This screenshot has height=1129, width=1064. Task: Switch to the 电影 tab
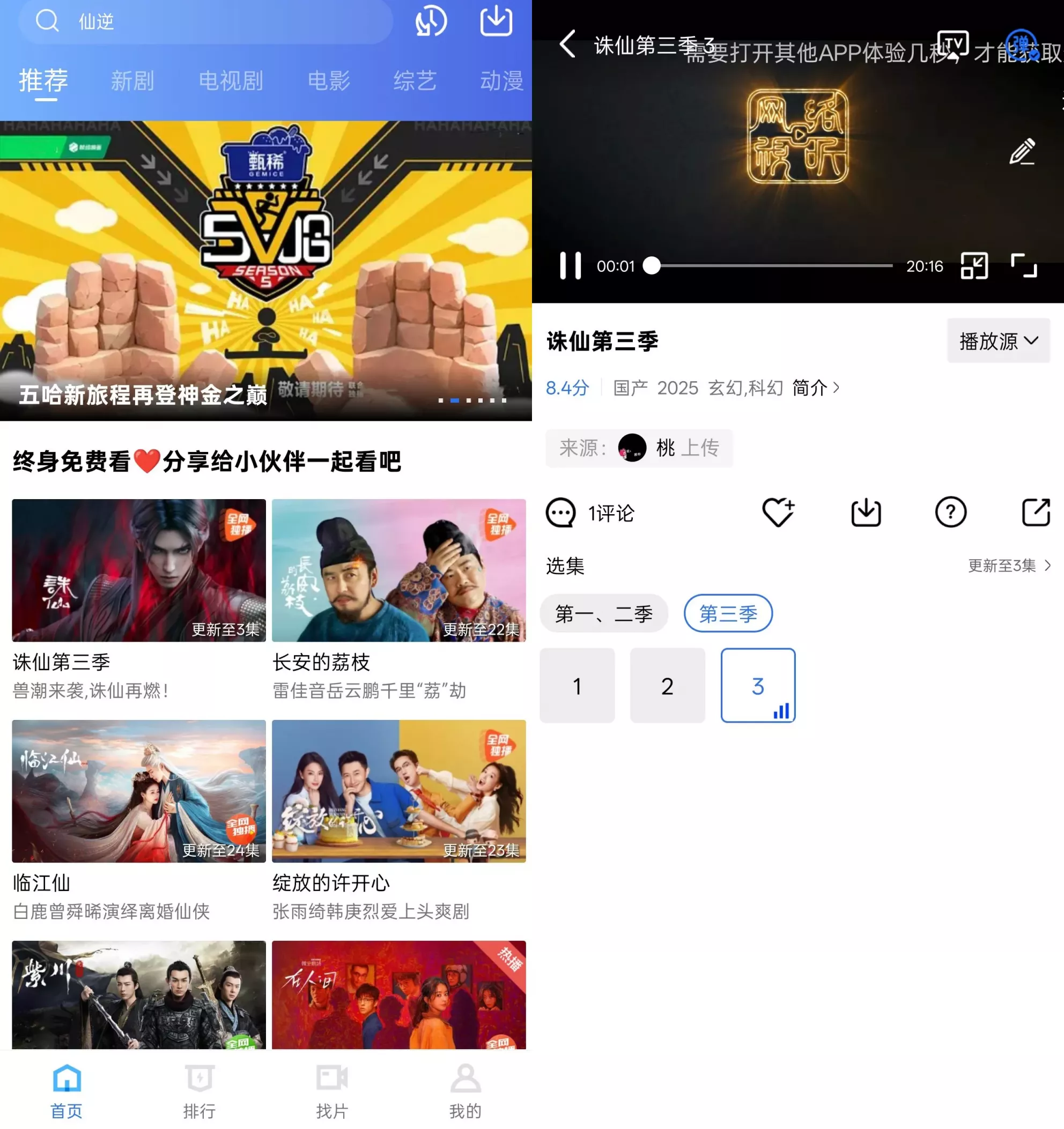click(x=328, y=80)
